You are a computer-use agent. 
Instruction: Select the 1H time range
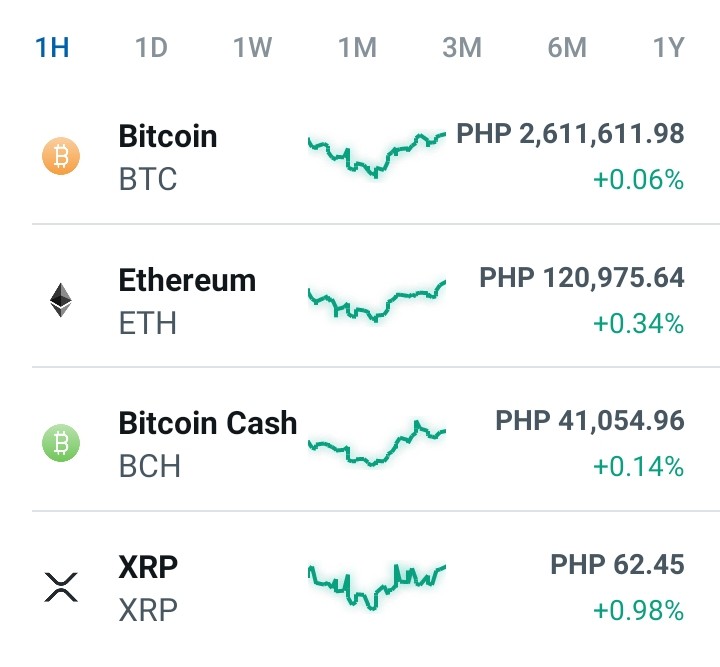coord(52,47)
